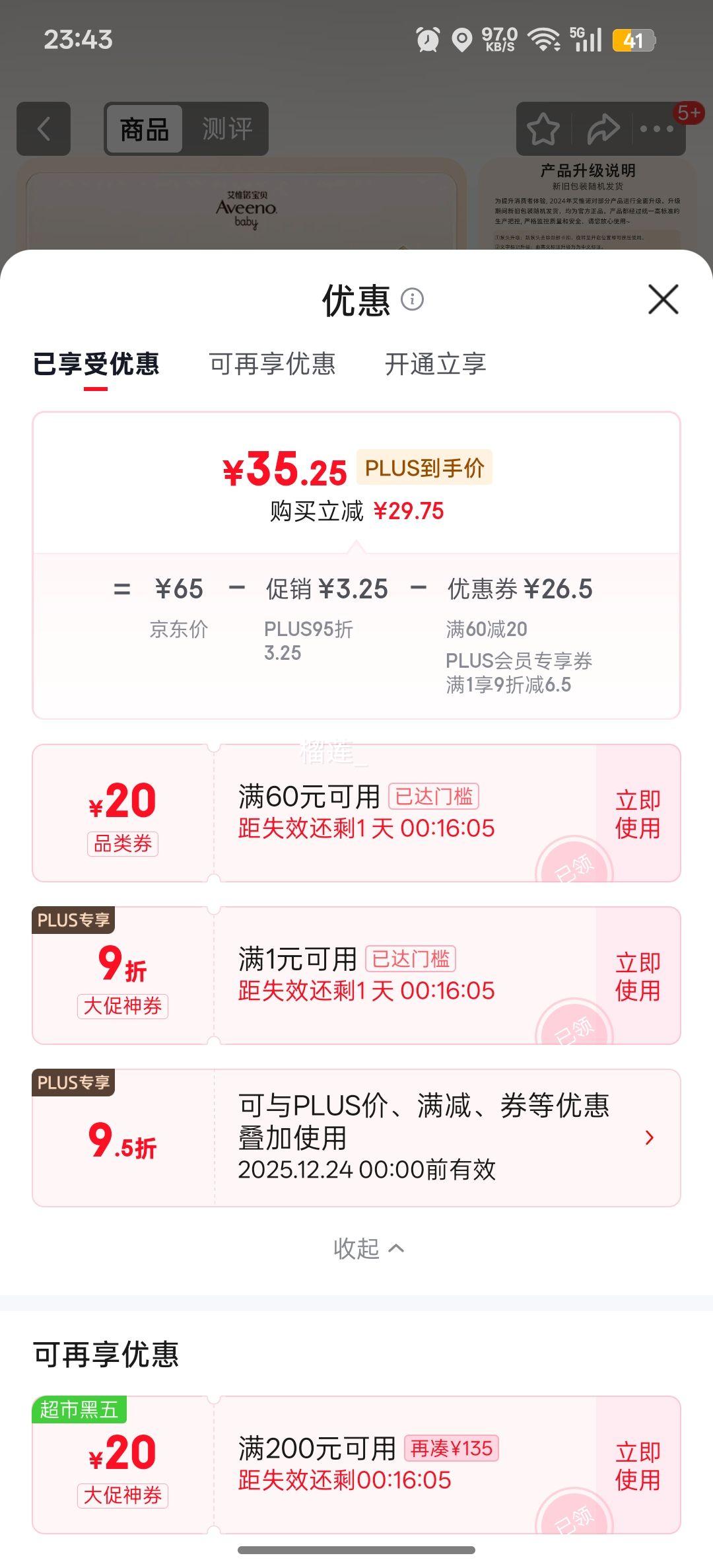This screenshot has height=1568, width=713.
Task: Tap the back arrow to exit product page
Action: coord(44,129)
